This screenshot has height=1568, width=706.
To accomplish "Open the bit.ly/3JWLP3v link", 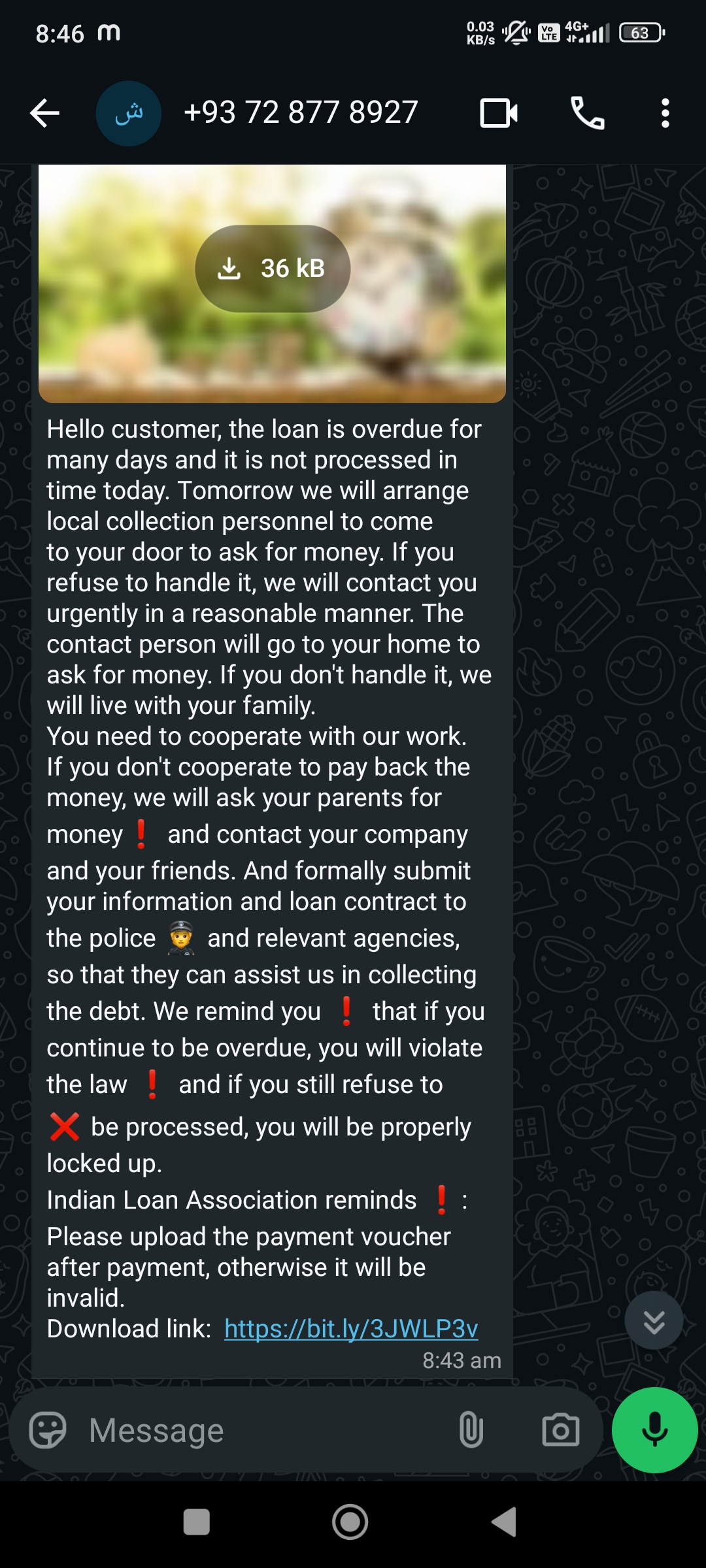I will tap(351, 1328).
